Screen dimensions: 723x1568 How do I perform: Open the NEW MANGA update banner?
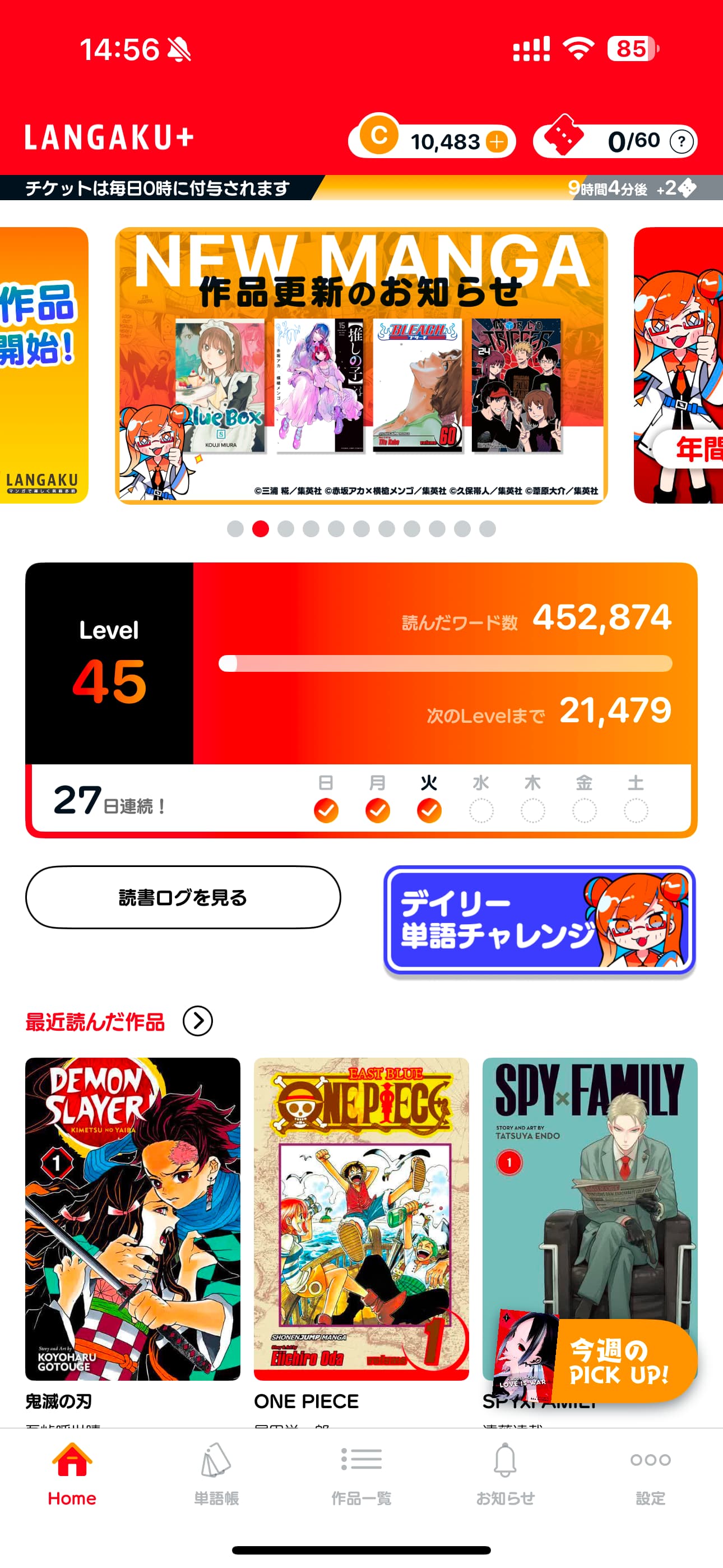coord(361,365)
